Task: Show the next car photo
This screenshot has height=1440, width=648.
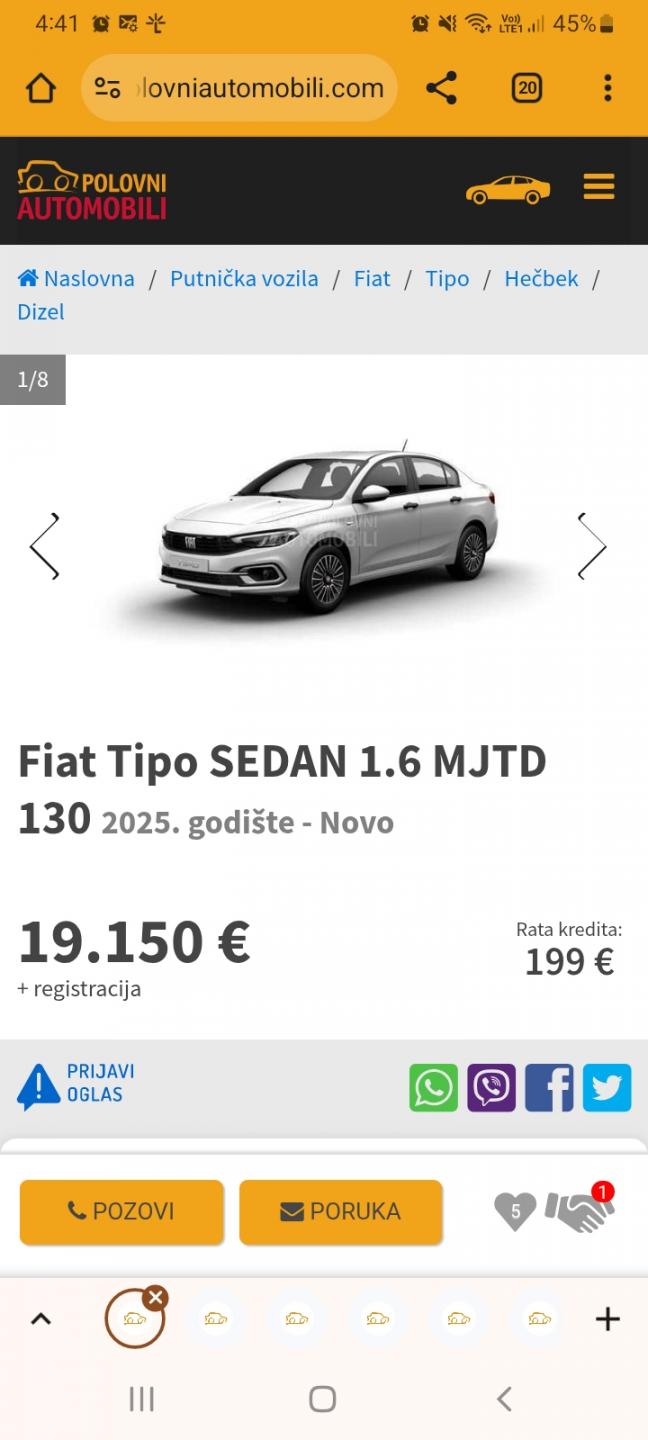Action: pos(592,546)
